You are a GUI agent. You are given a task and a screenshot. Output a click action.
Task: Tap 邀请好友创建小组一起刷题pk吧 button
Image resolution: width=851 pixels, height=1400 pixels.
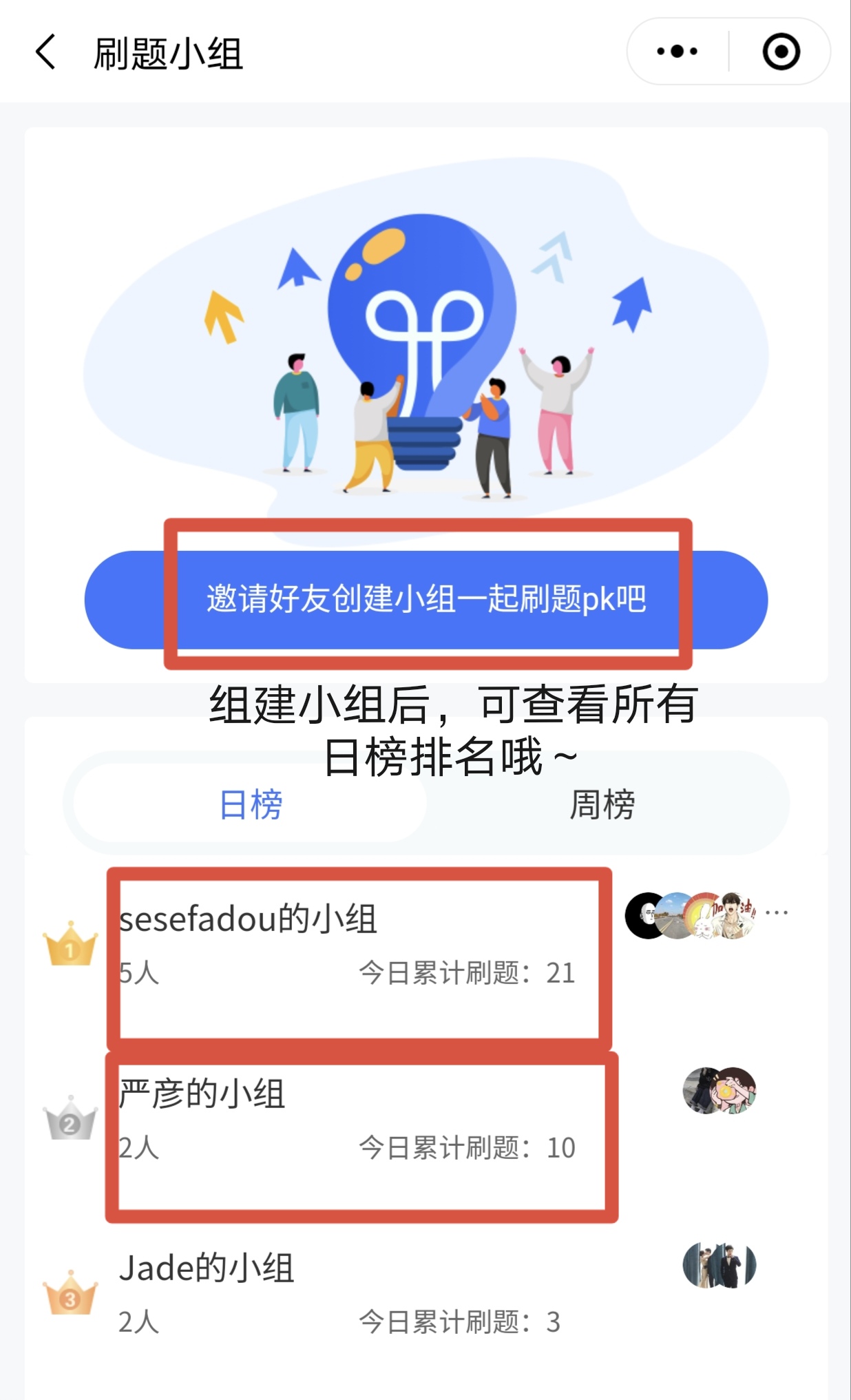(x=426, y=599)
